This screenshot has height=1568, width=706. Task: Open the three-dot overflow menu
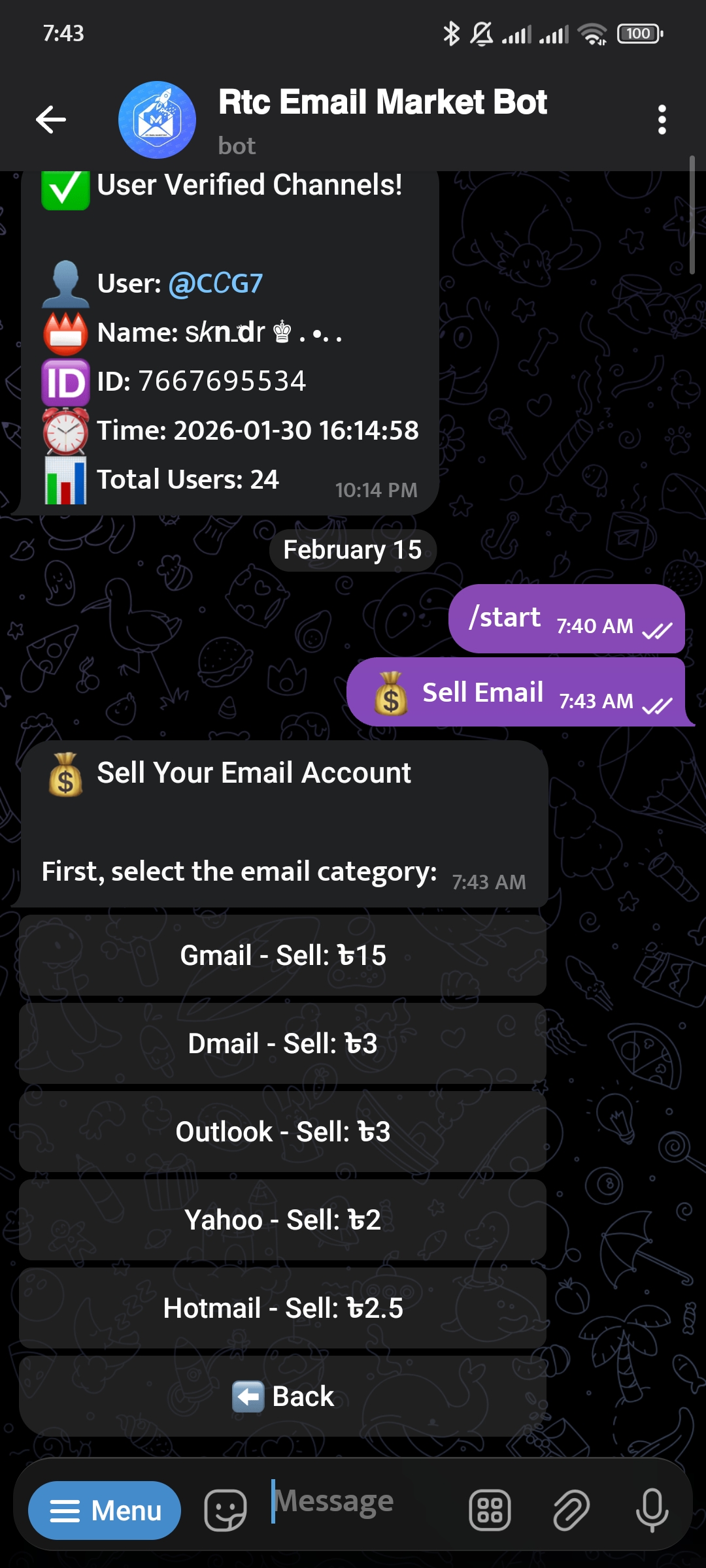coord(662,120)
